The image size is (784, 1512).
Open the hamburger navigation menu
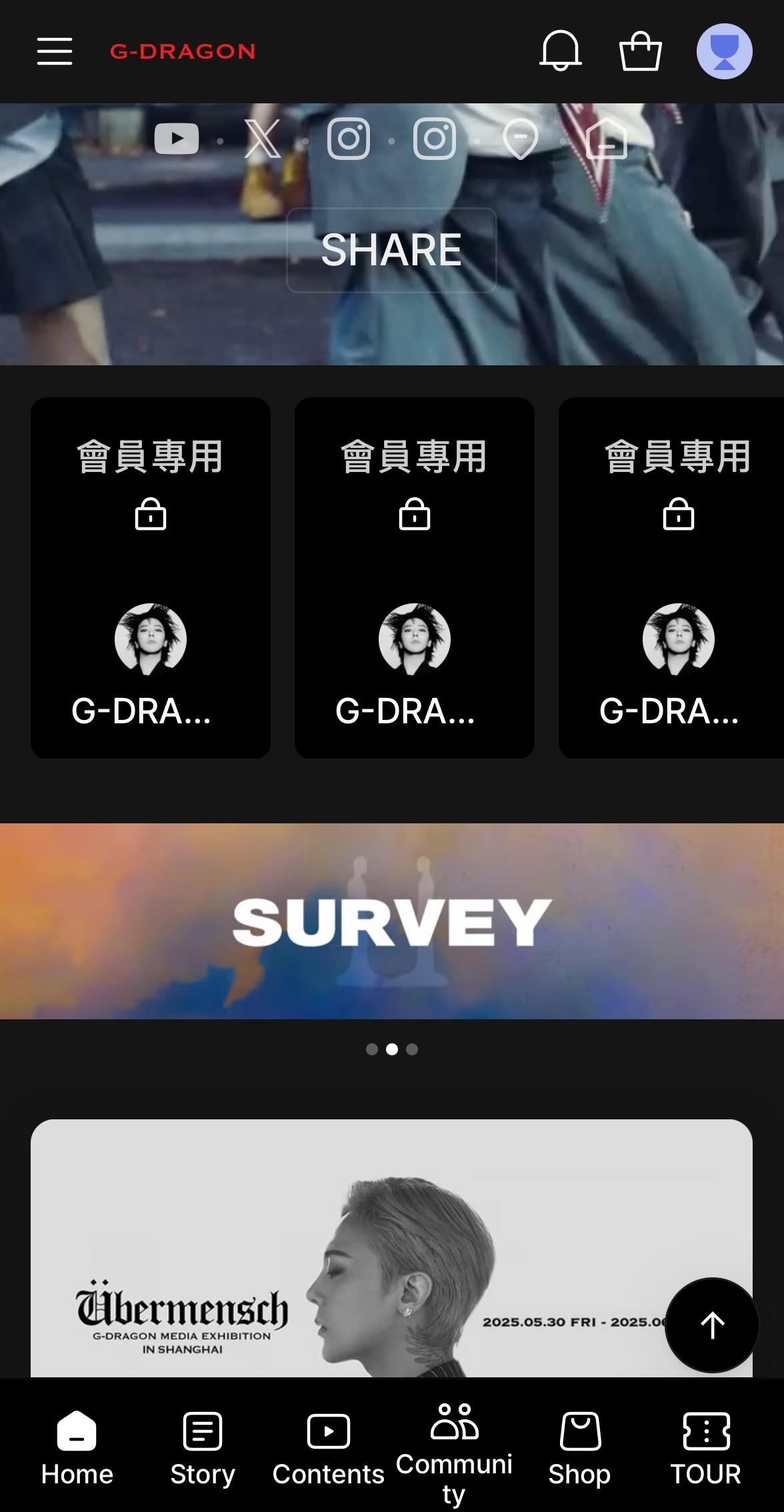click(54, 52)
